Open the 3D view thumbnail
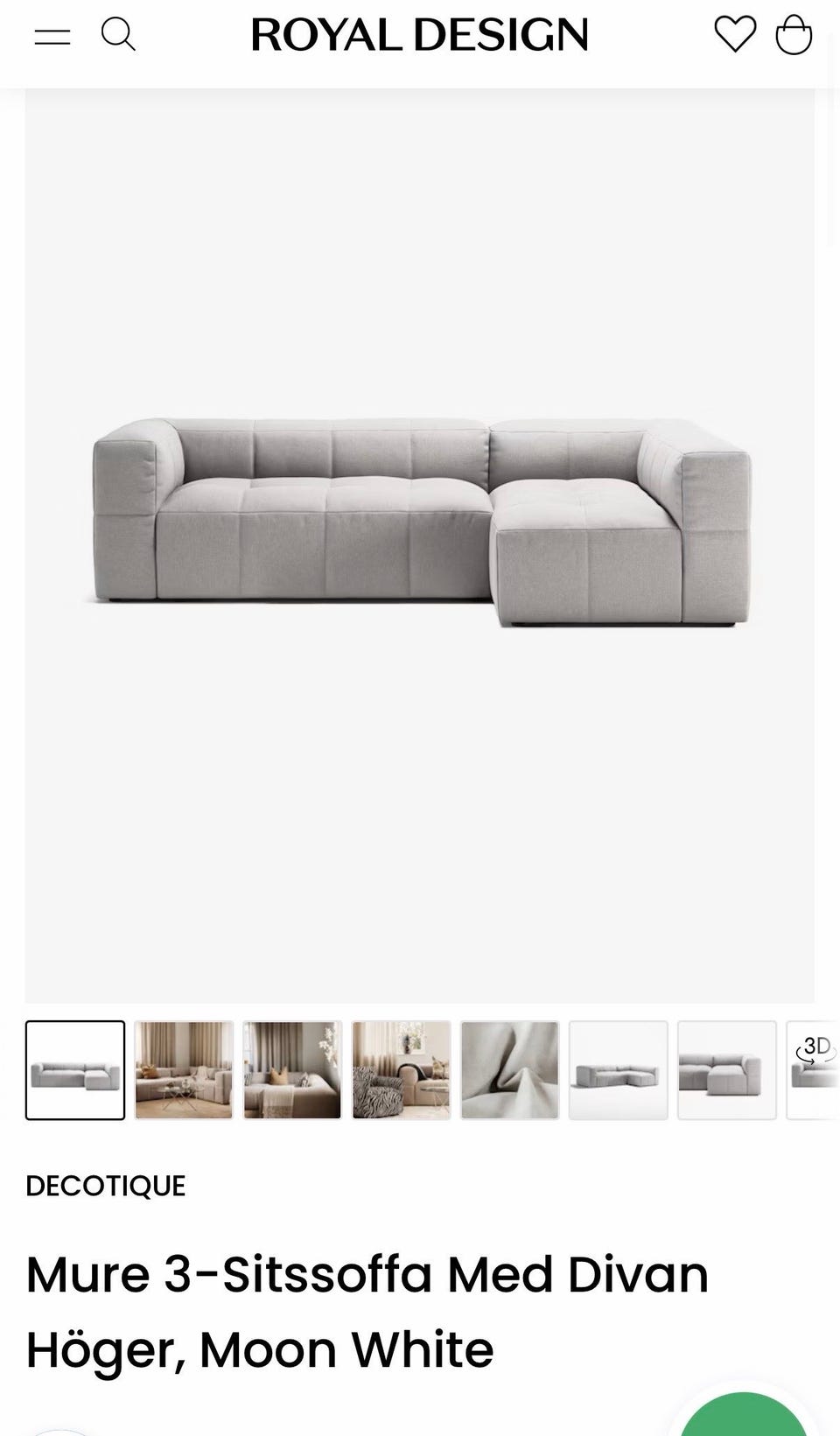 (x=813, y=1070)
